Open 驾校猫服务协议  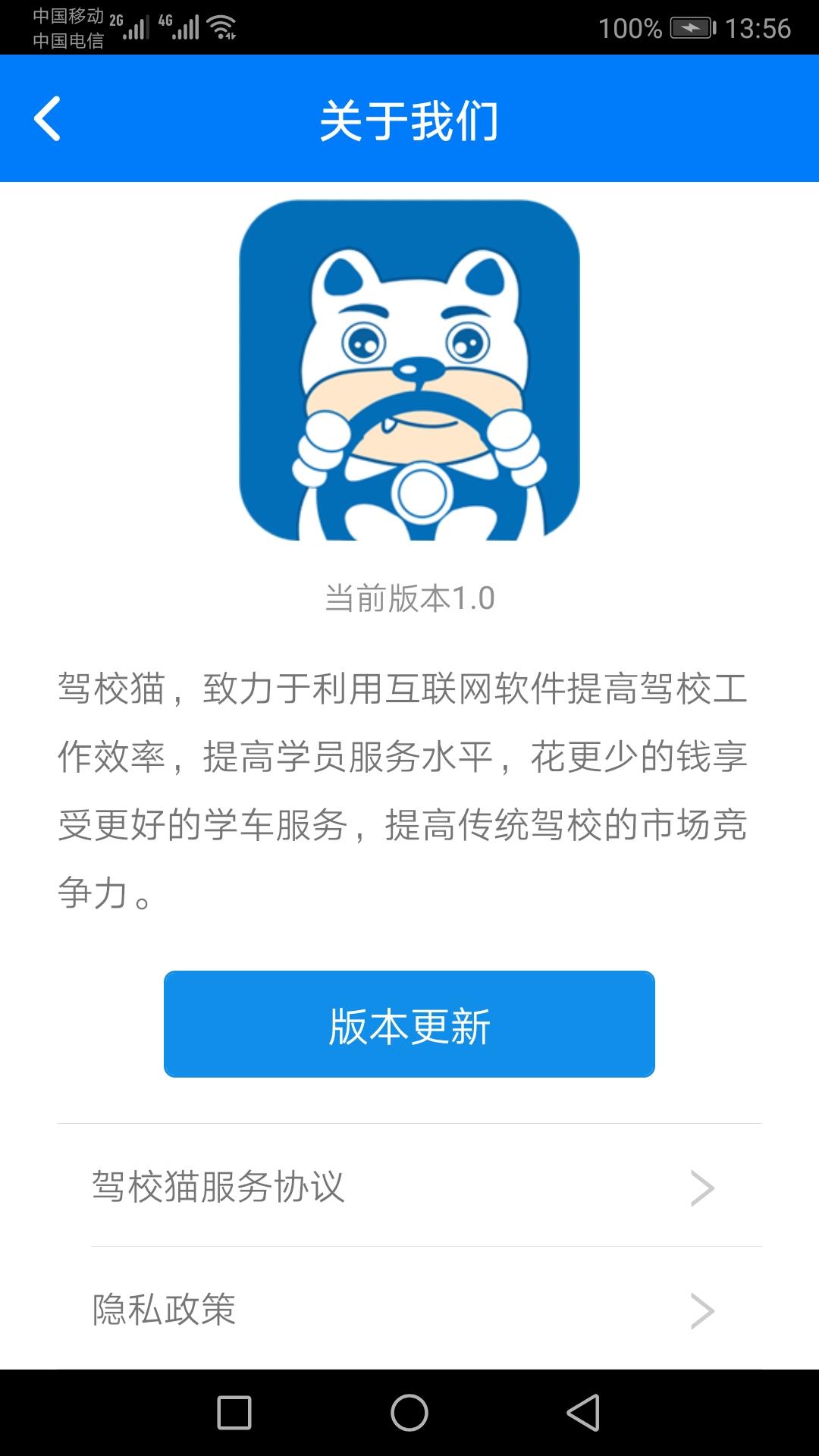409,1186
